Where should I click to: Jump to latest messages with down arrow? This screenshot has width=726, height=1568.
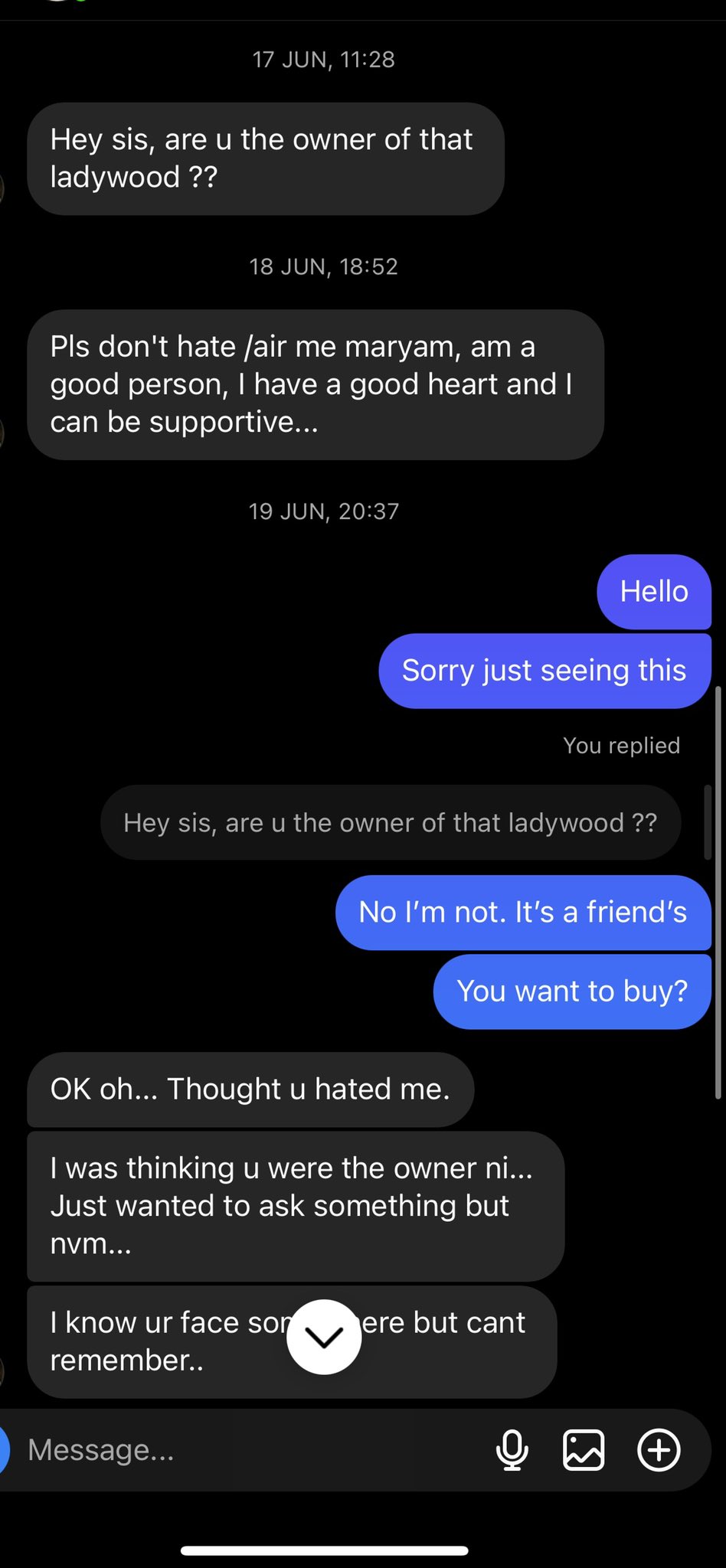[324, 1337]
